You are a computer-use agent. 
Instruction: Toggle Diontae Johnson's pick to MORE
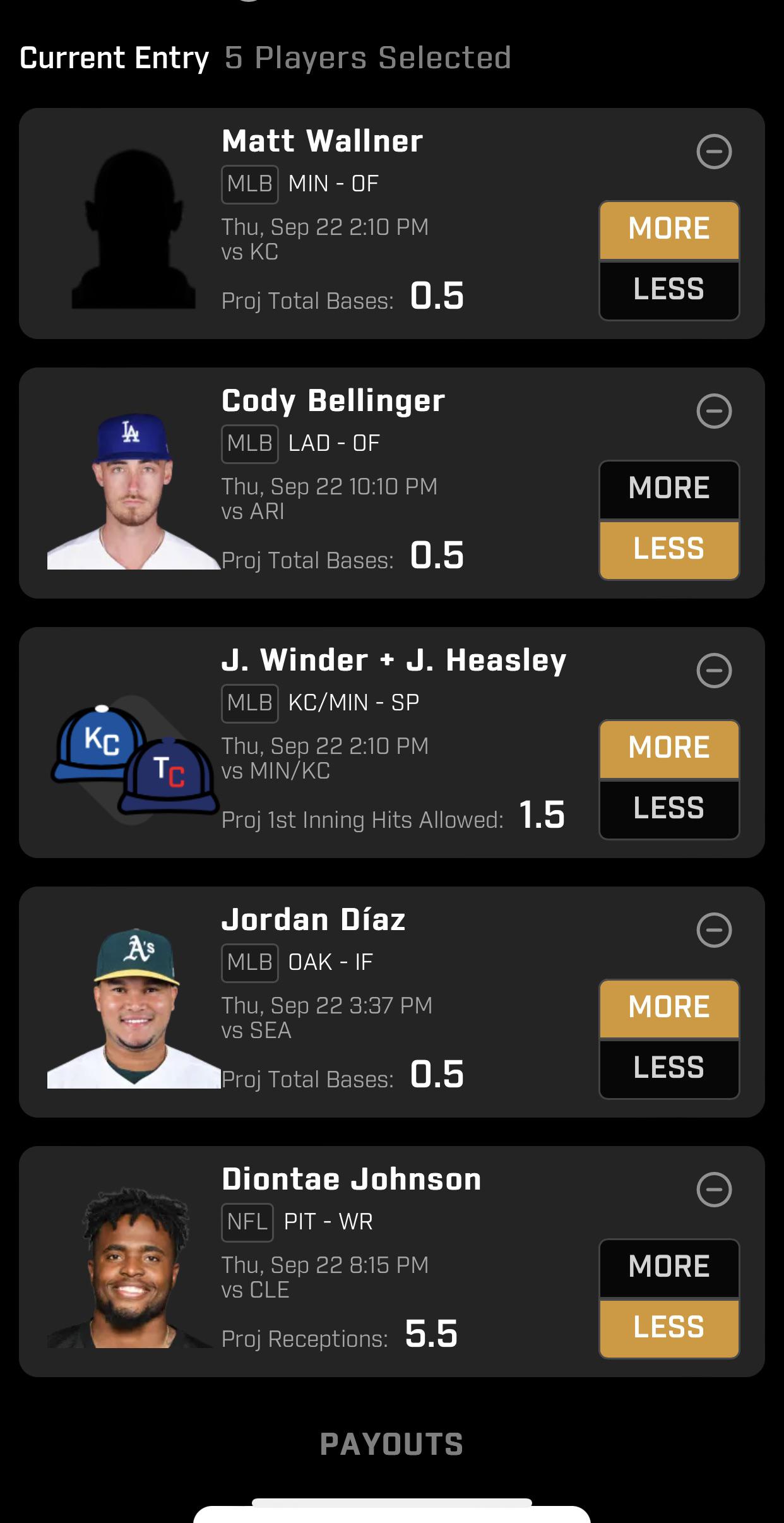[x=668, y=1266]
